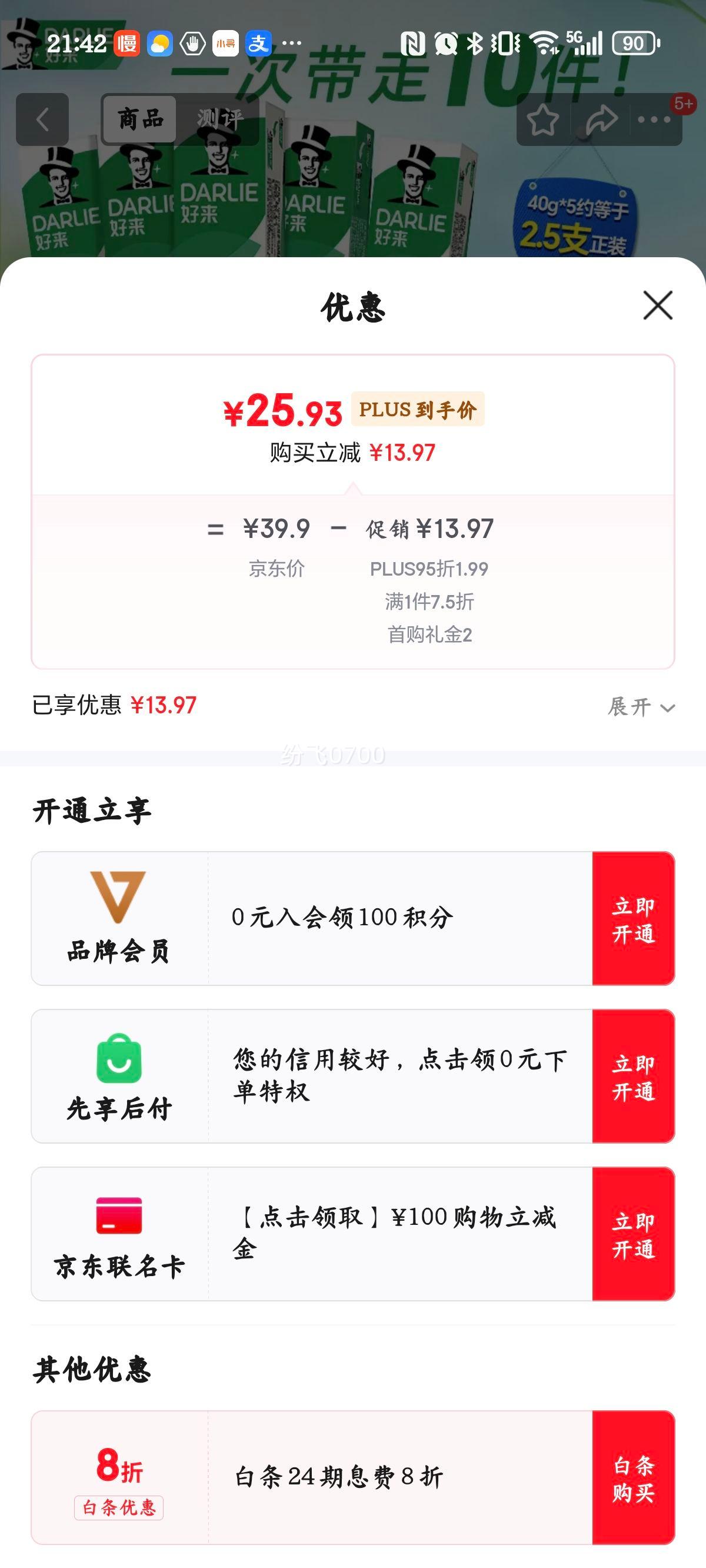Tap the Alipay icon in the status bar
706x1568 pixels.
(x=255, y=44)
